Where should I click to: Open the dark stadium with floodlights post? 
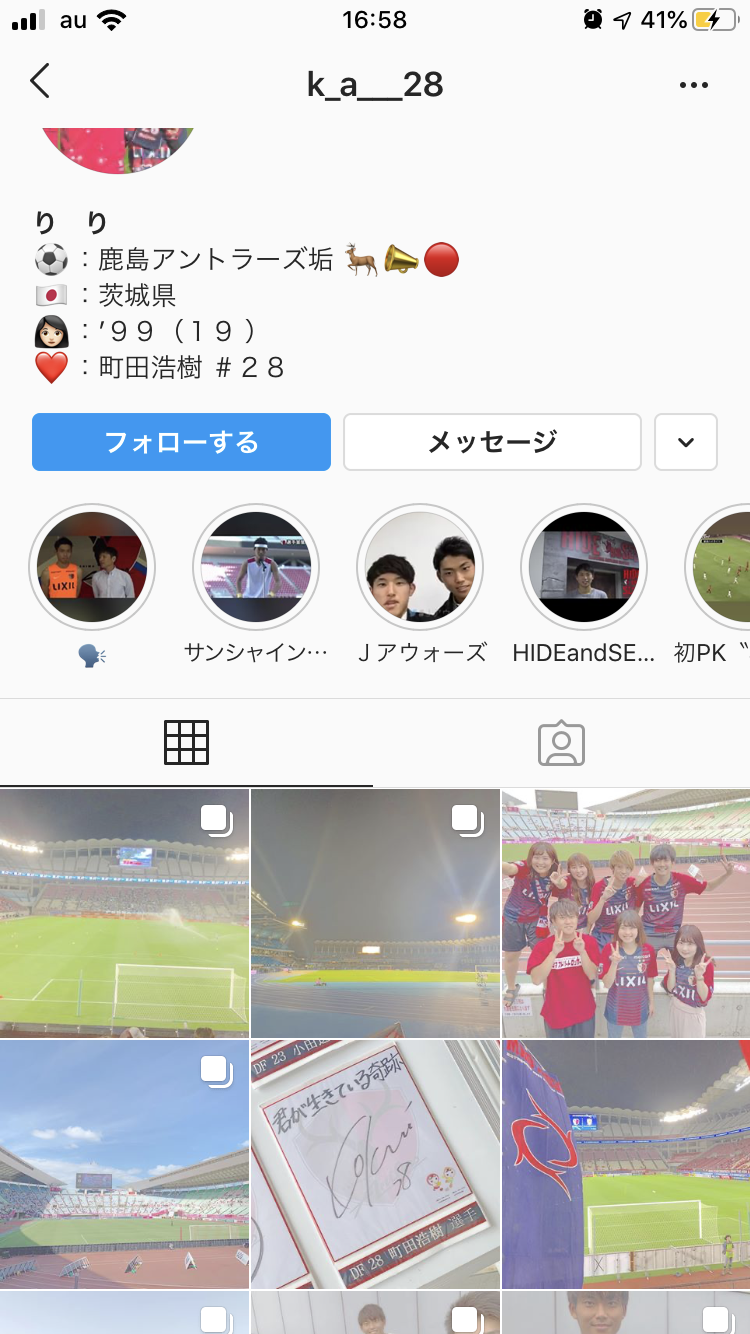[375, 913]
